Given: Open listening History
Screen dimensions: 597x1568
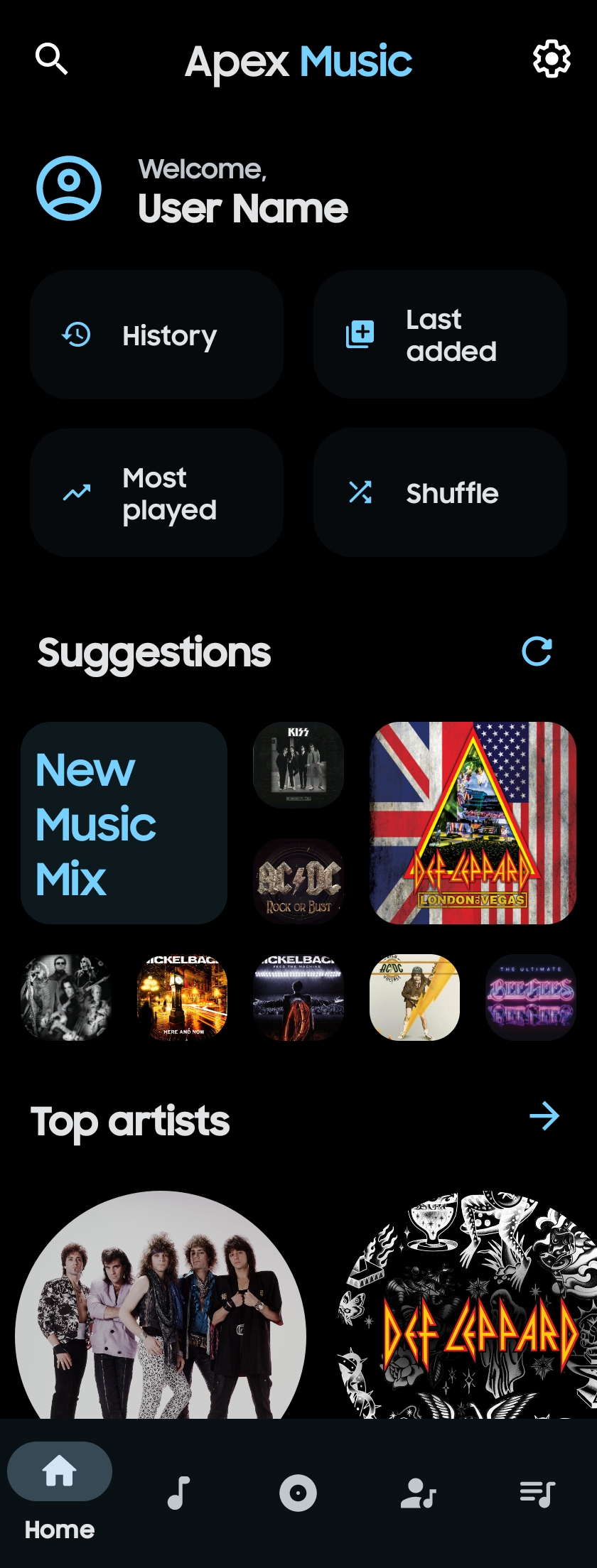Looking at the screenshot, I should [156, 335].
